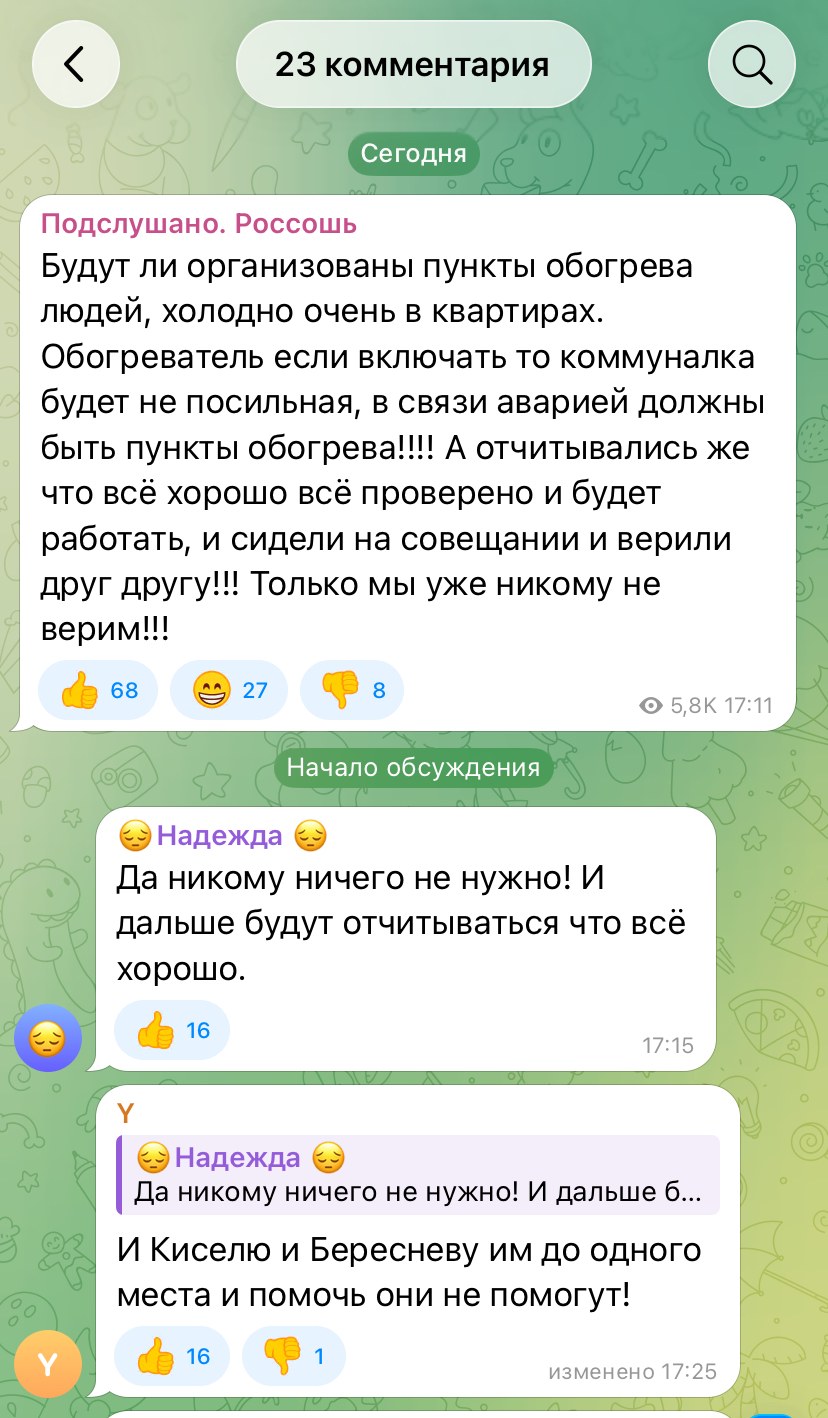Image resolution: width=828 pixels, height=1418 pixels.
Task: React with grinning face on the post (27)
Action: pos(229,690)
